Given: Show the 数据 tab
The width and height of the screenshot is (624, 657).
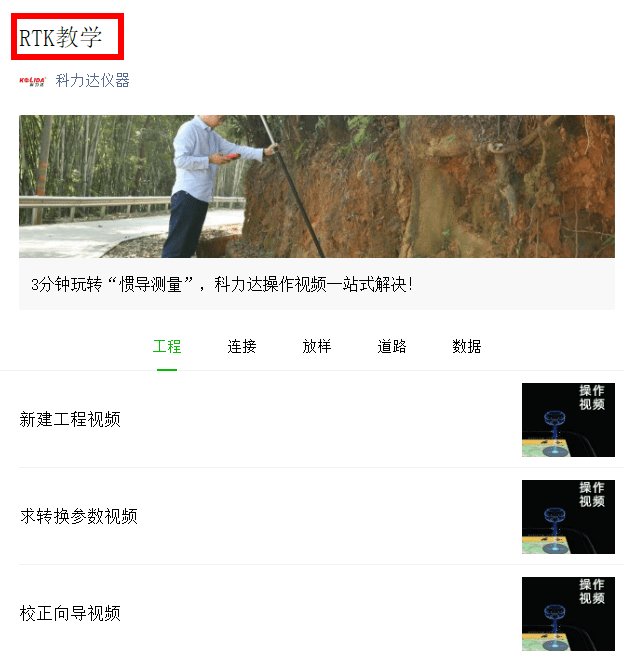Looking at the screenshot, I should click(467, 347).
